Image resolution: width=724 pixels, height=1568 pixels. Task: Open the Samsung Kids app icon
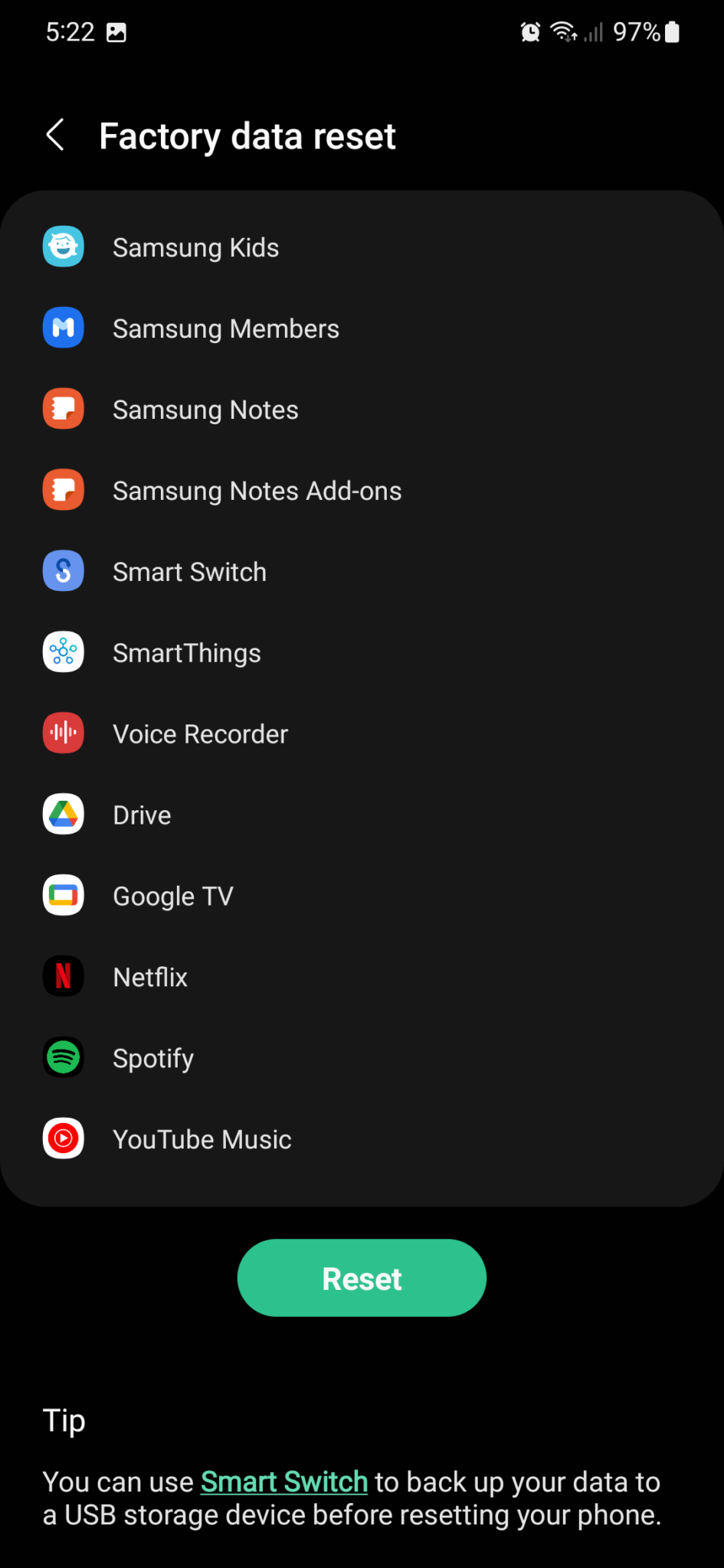click(x=63, y=247)
